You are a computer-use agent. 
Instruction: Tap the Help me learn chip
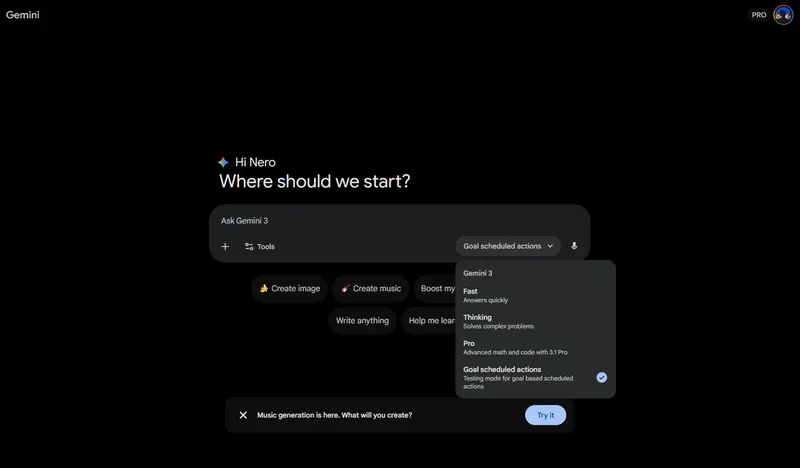coord(430,321)
